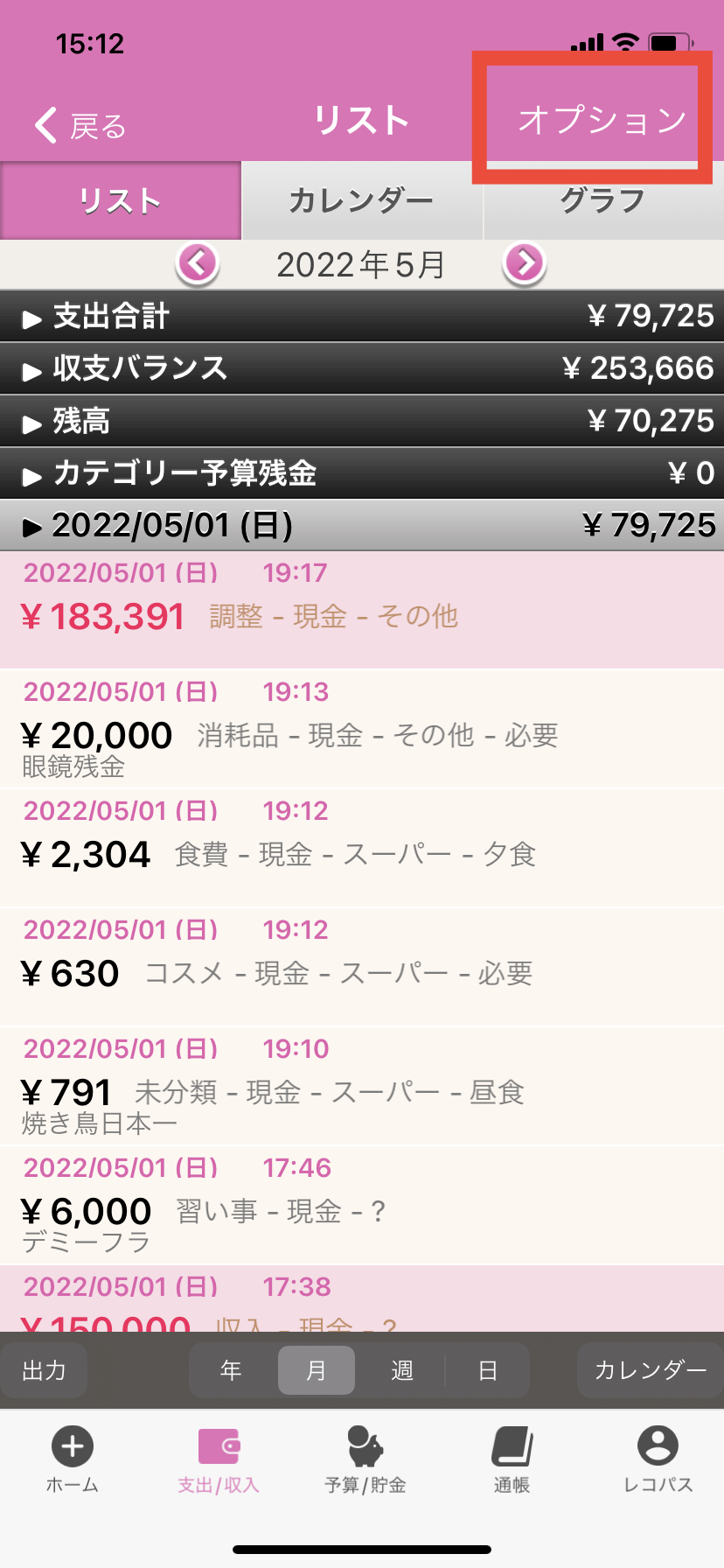Collapse the 2022/05/01 (日) date group
The height and width of the screenshot is (1568, 724).
click(362, 526)
